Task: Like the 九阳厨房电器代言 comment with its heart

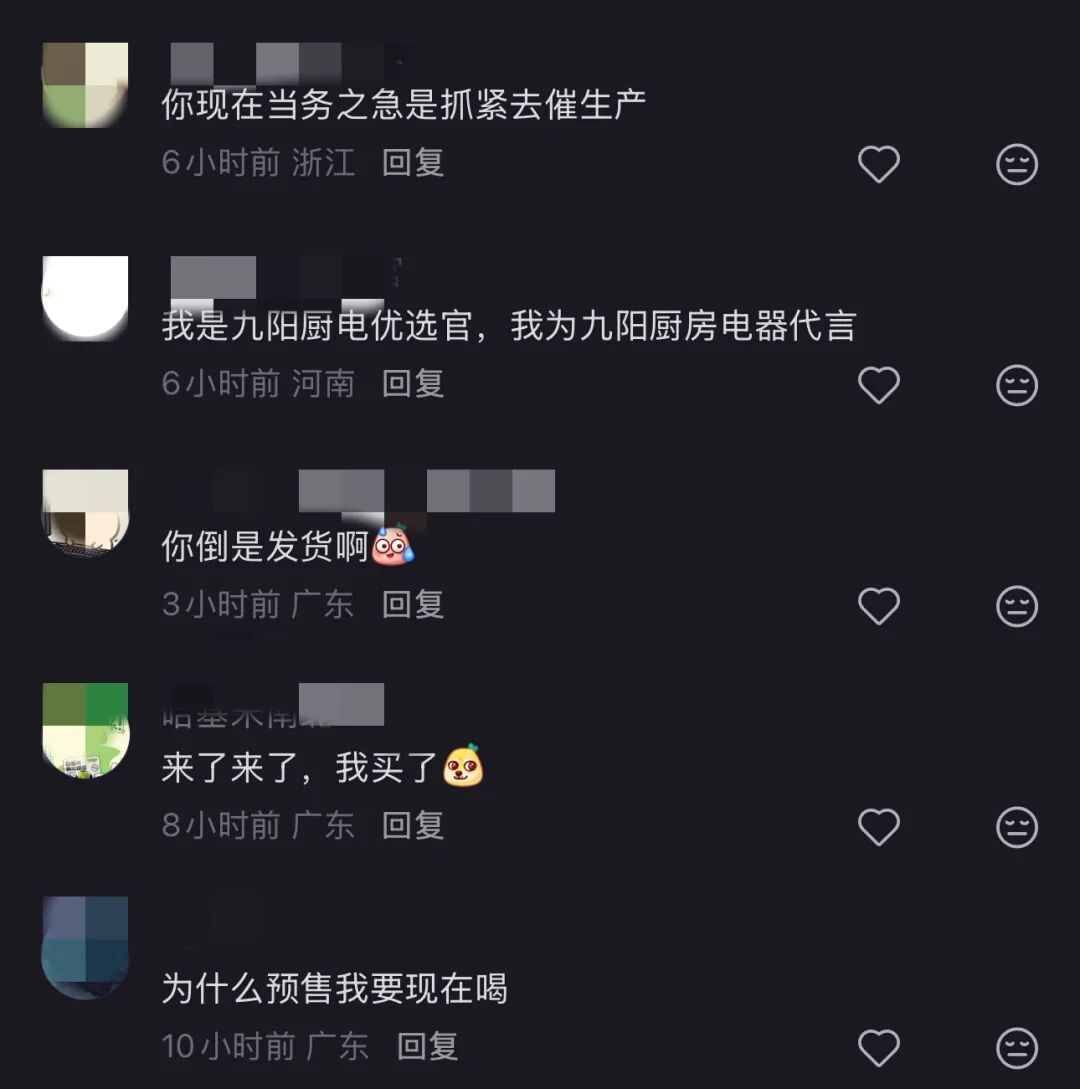Action: [879, 385]
